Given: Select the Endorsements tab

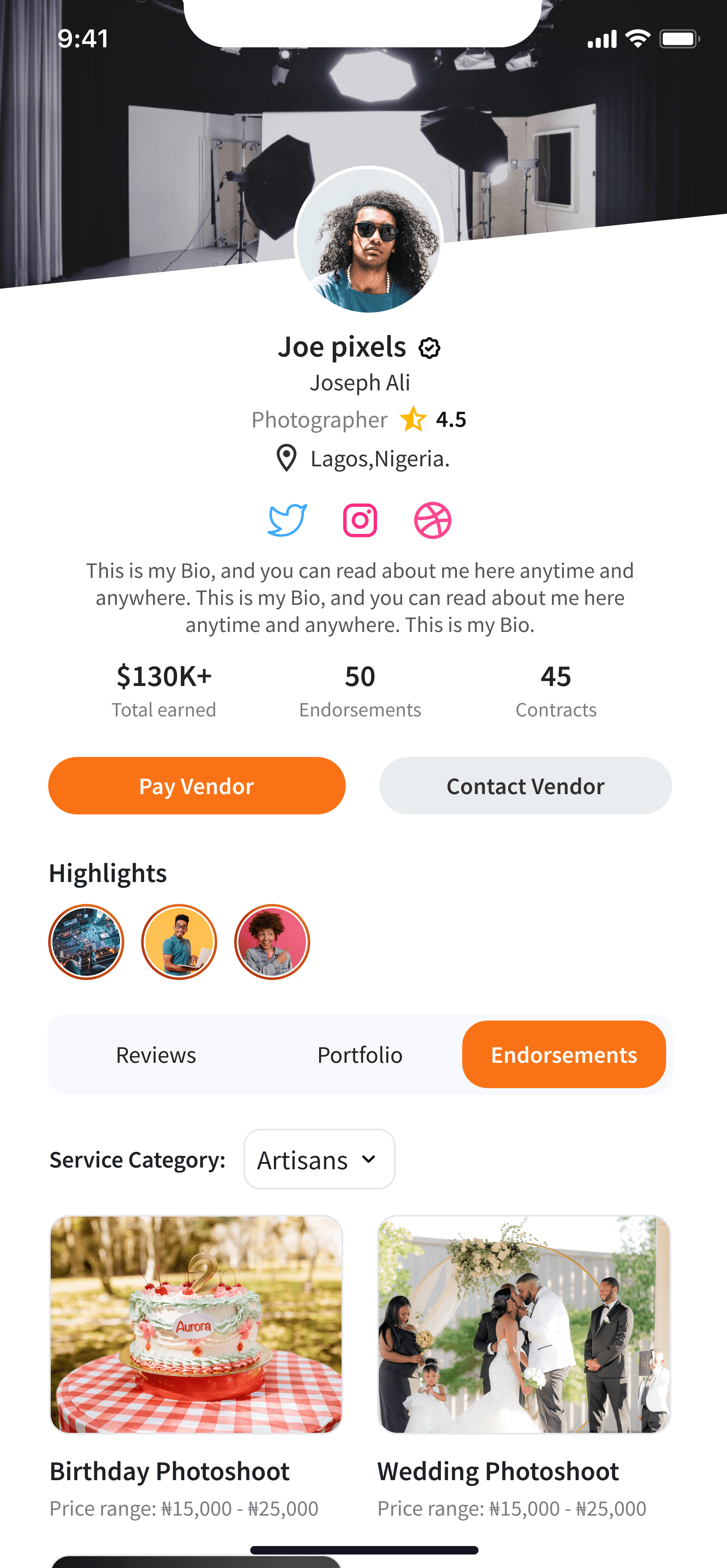Looking at the screenshot, I should (x=564, y=1055).
